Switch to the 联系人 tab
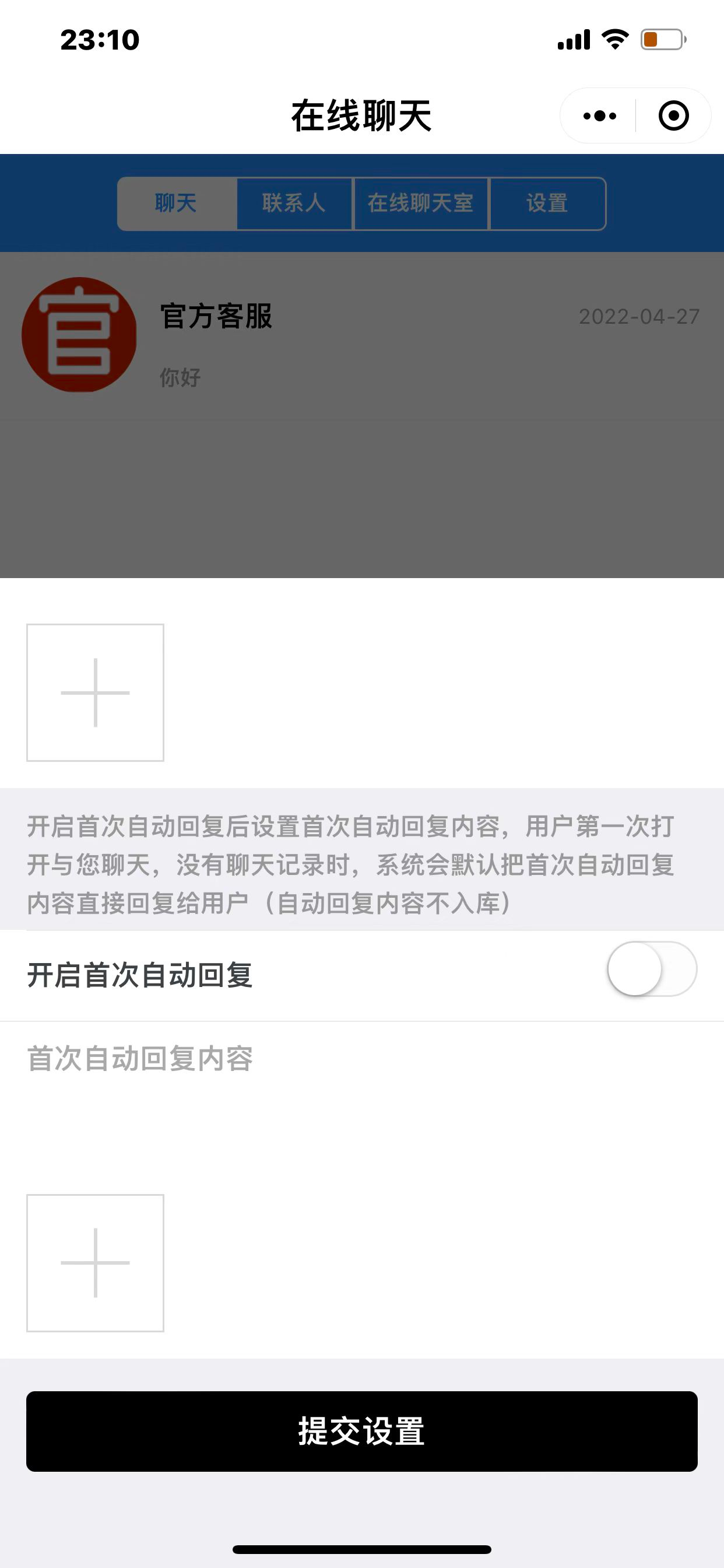 pyautogui.click(x=294, y=204)
